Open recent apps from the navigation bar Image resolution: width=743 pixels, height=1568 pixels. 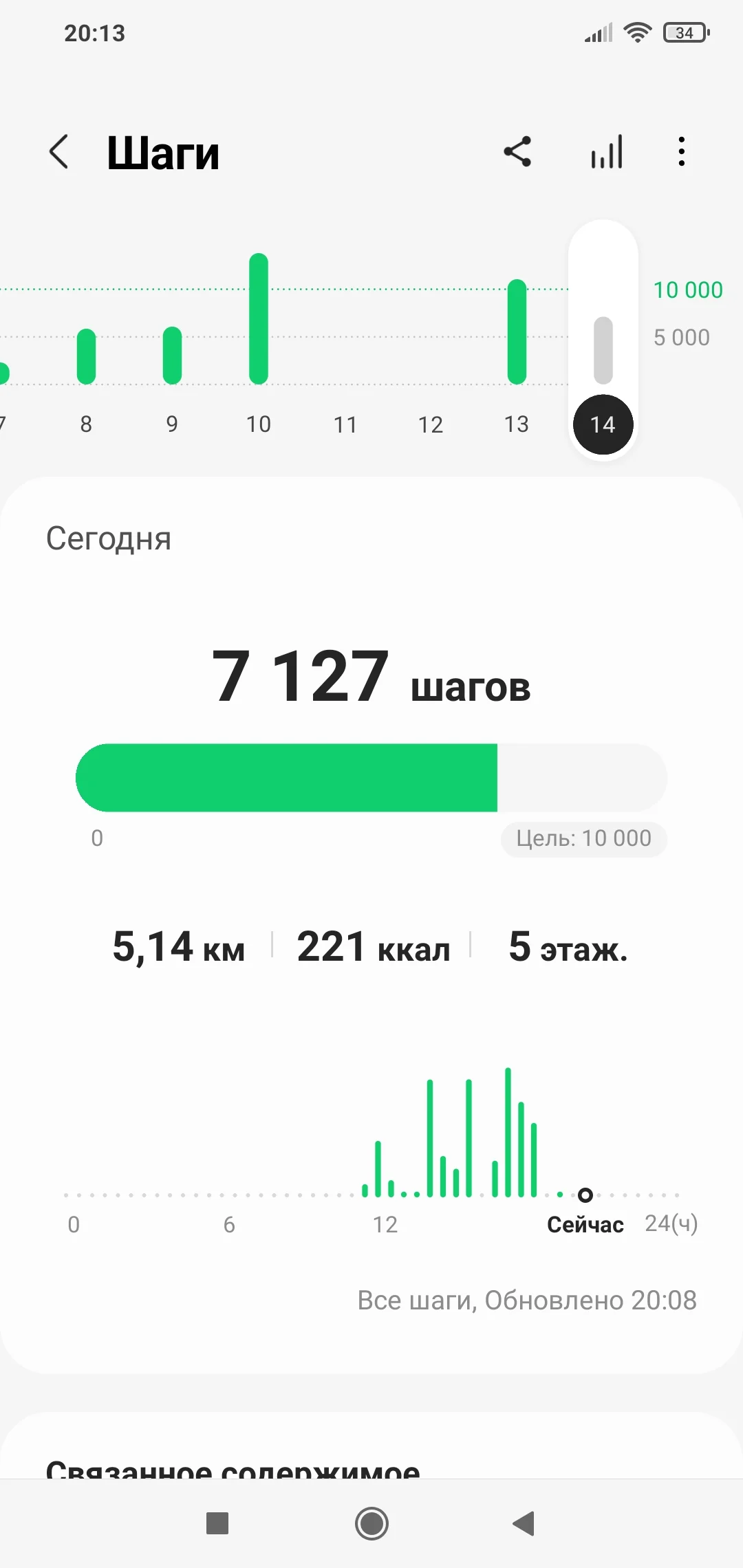217,1523
